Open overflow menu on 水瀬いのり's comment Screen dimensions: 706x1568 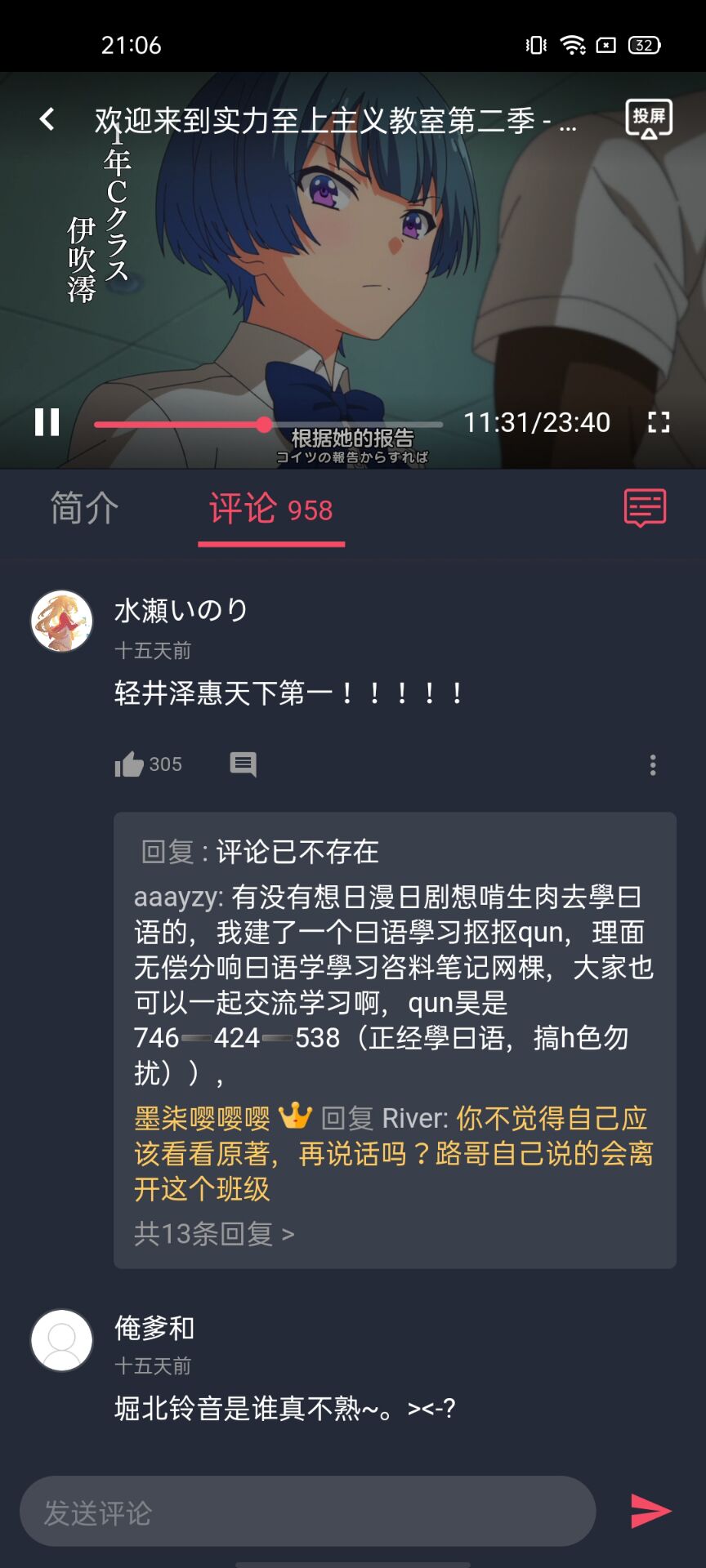tap(652, 765)
